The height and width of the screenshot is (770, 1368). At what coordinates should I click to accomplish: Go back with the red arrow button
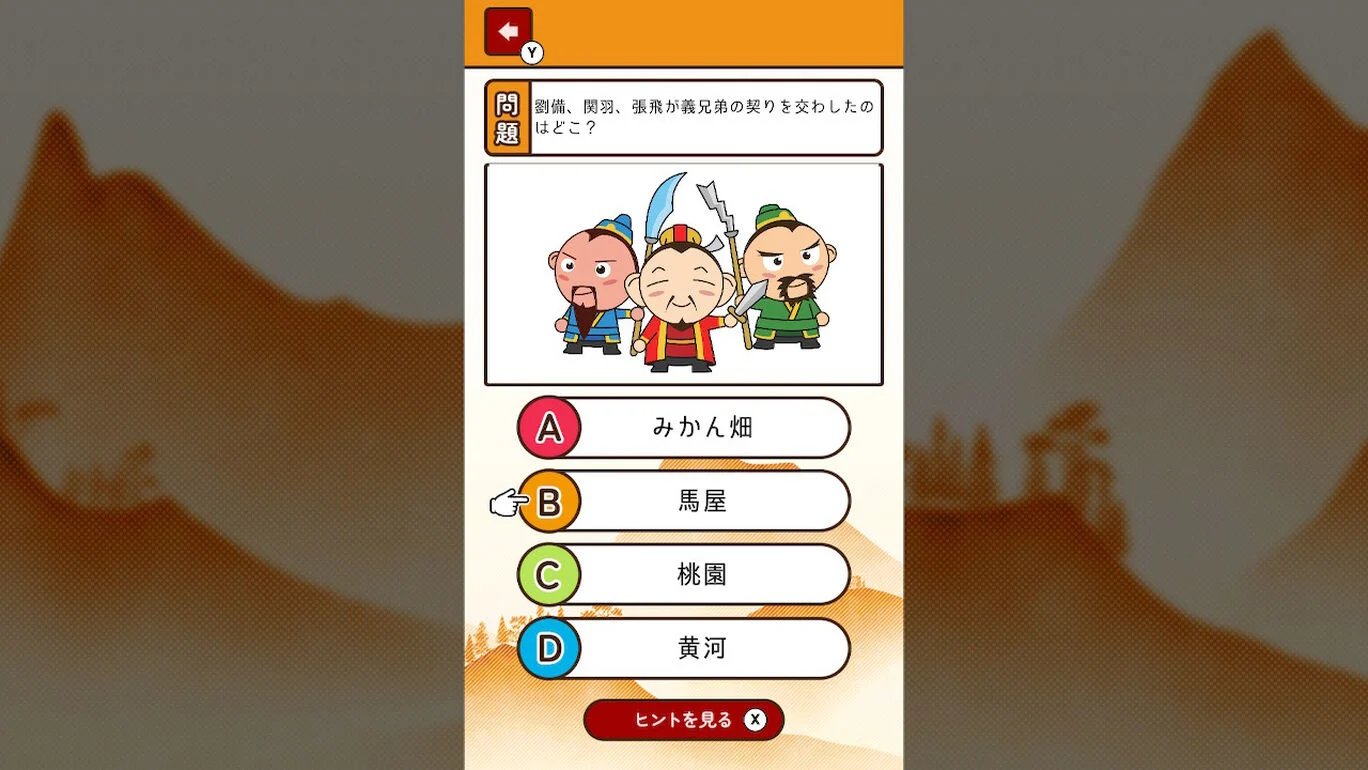508,32
